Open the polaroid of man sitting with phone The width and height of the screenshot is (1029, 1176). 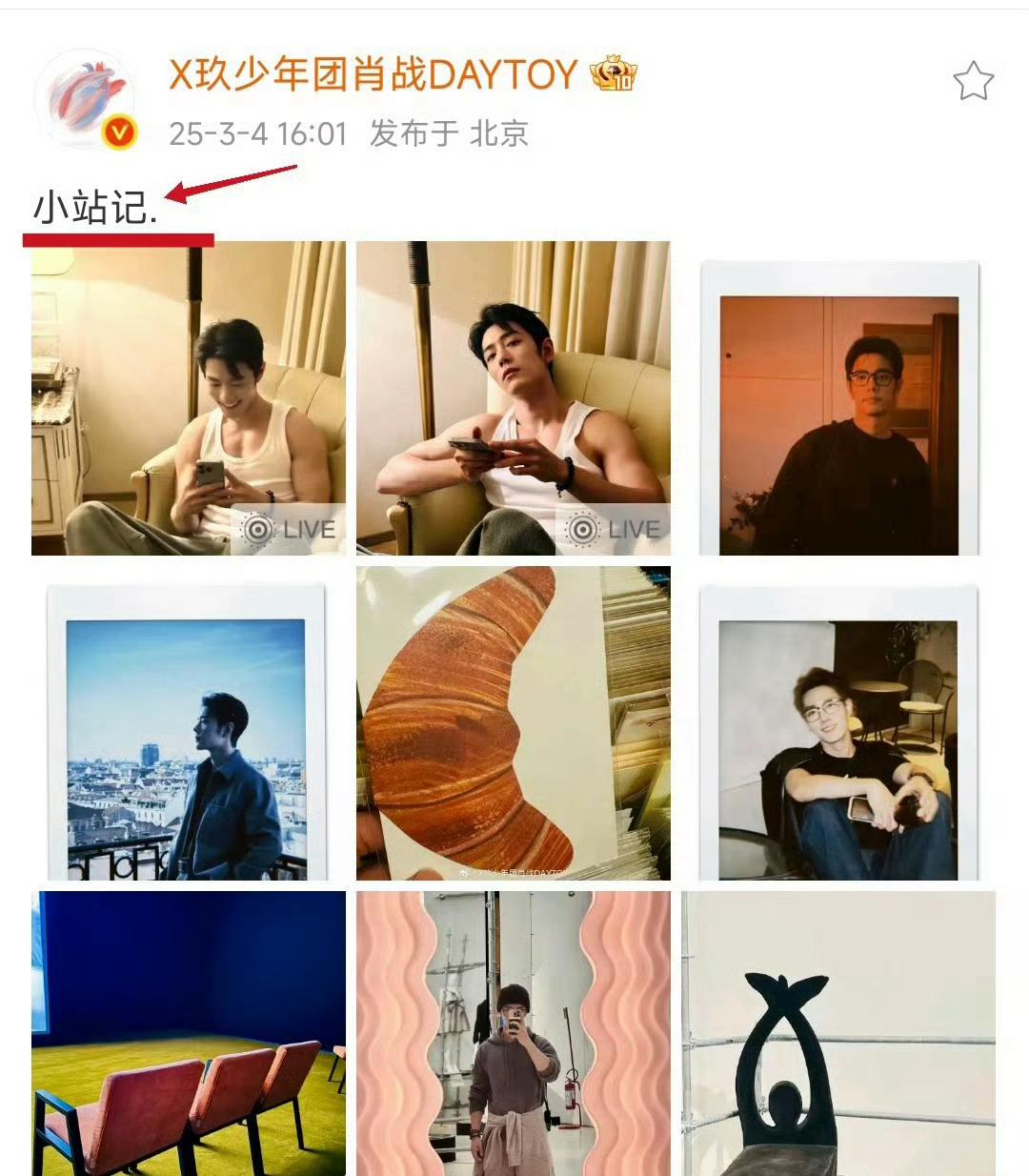tap(838, 732)
